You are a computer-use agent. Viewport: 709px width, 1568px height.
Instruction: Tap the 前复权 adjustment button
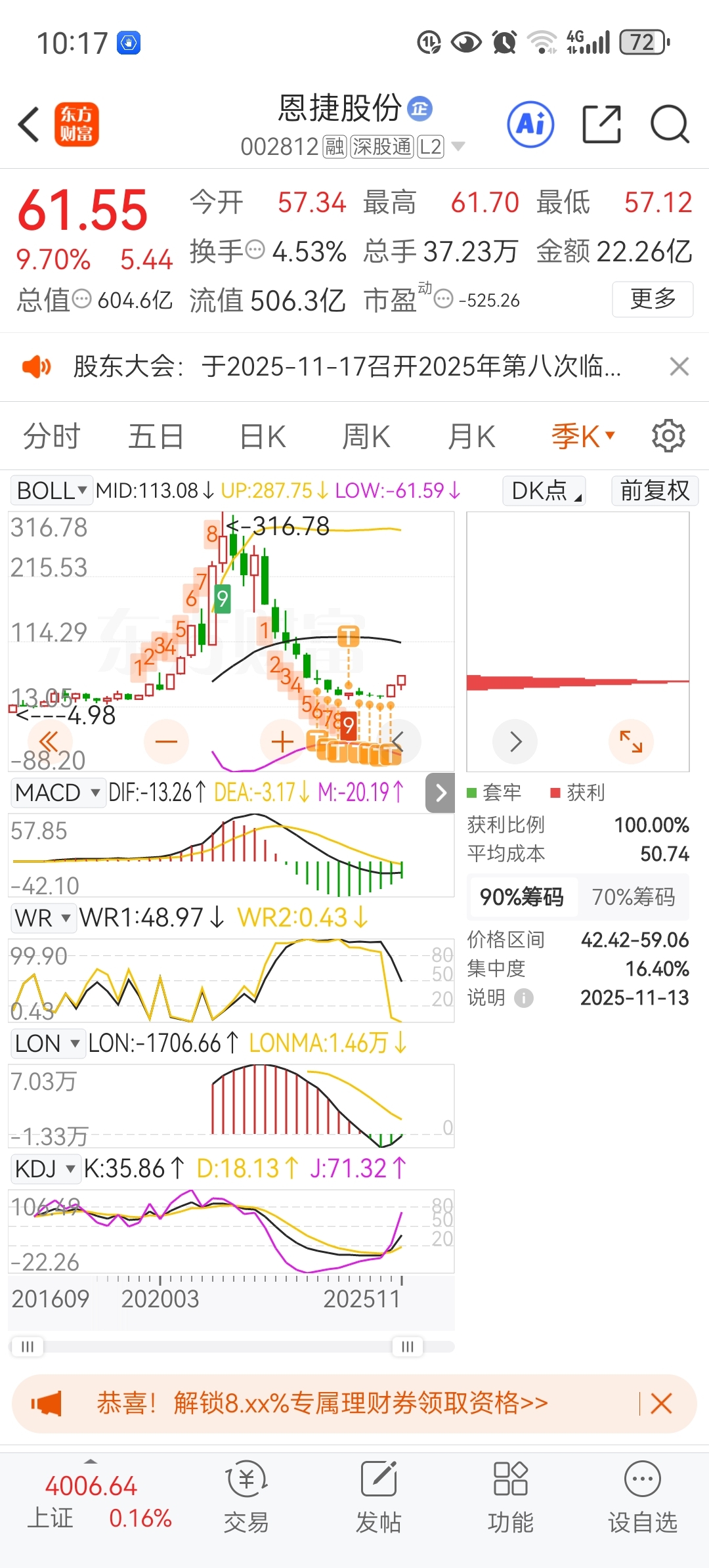click(655, 490)
